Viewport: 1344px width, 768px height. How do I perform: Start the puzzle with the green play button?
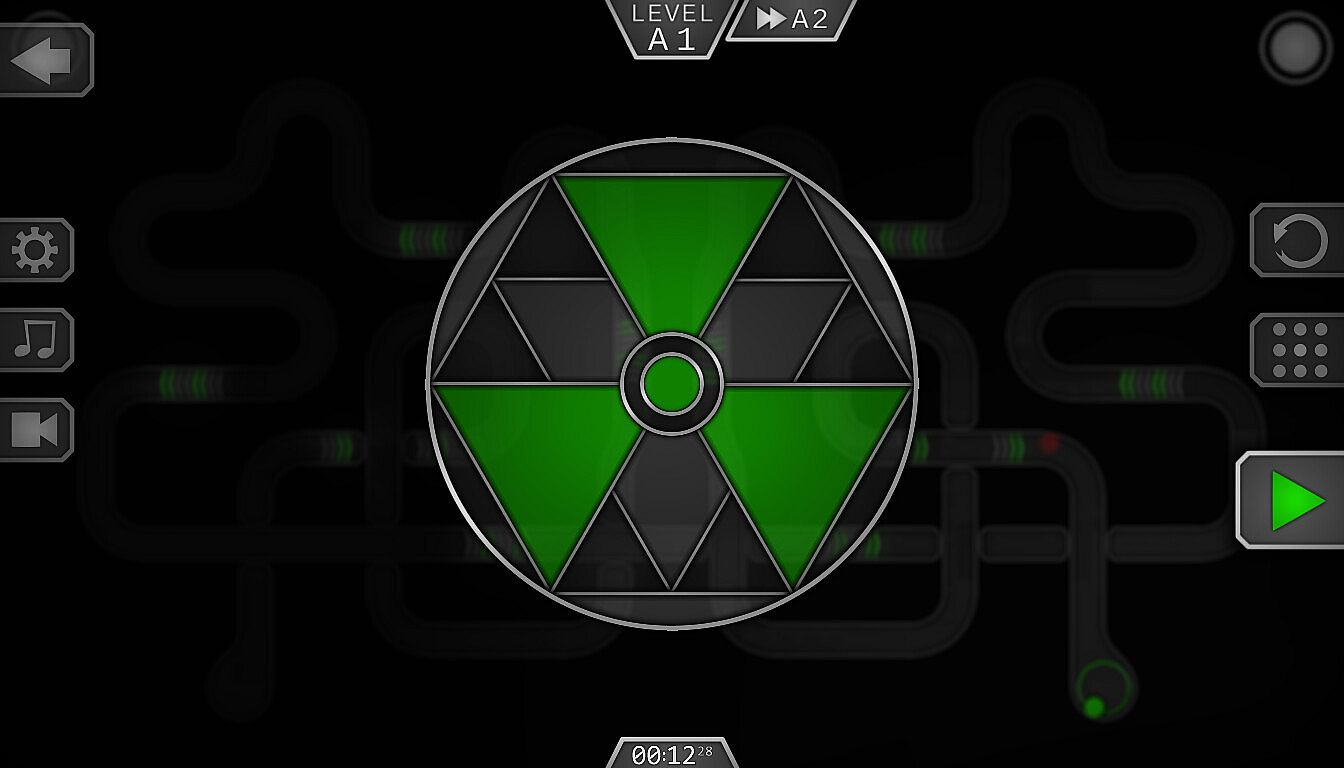click(1293, 500)
